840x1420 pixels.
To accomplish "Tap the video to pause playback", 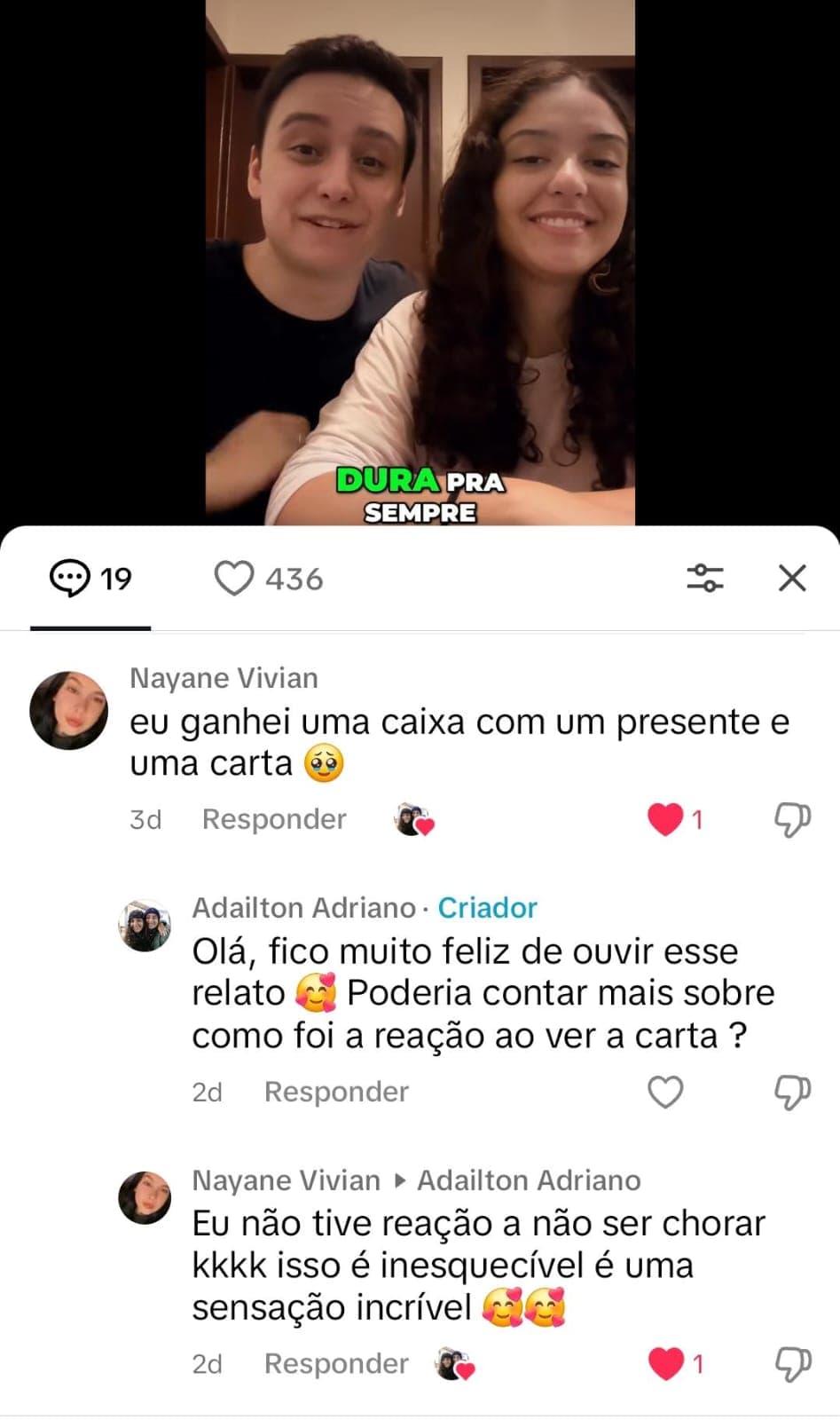I will [420, 266].
